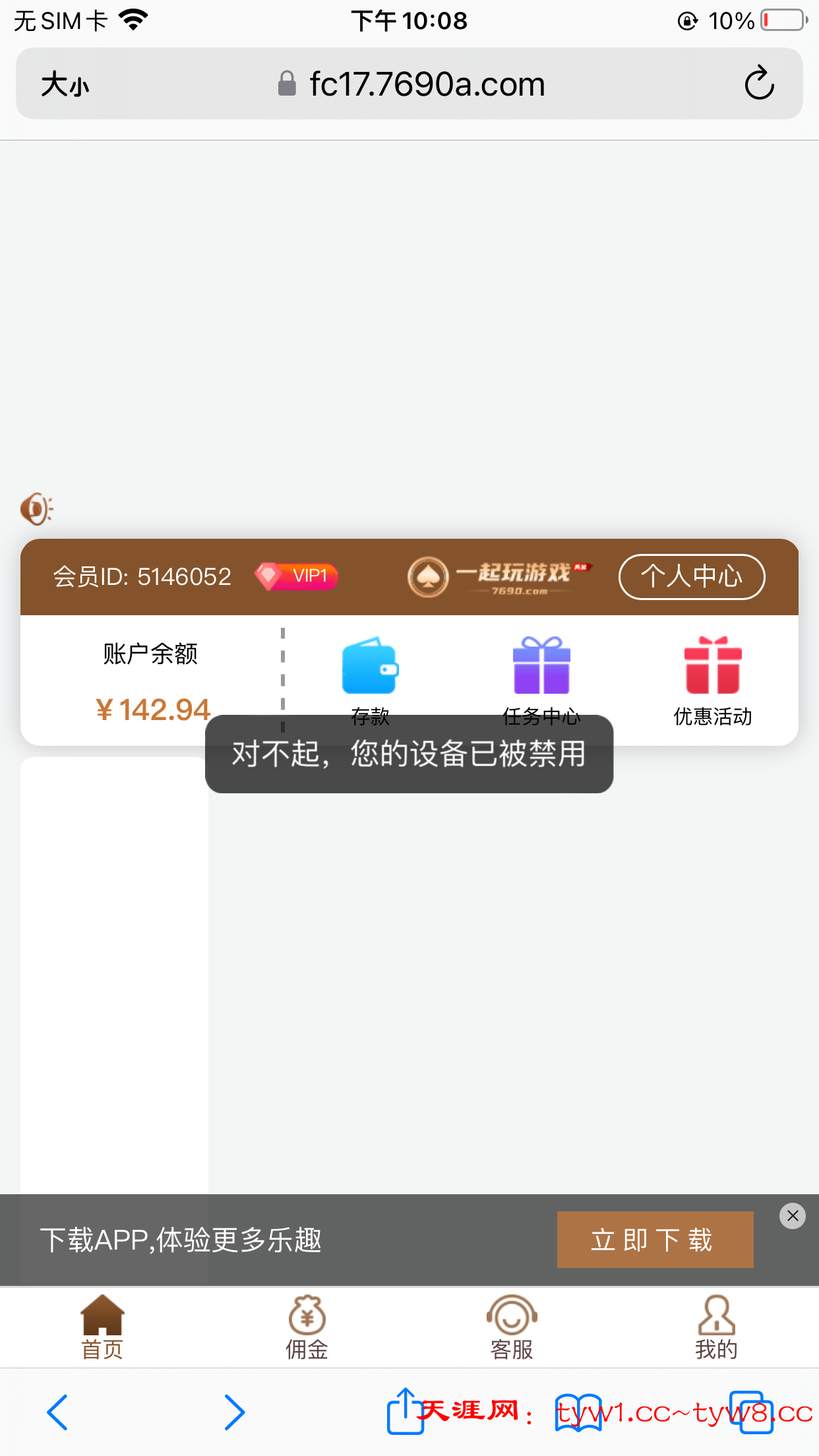Show all open Safari tabs
This screenshot has height=1456, width=819.
click(751, 1412)
